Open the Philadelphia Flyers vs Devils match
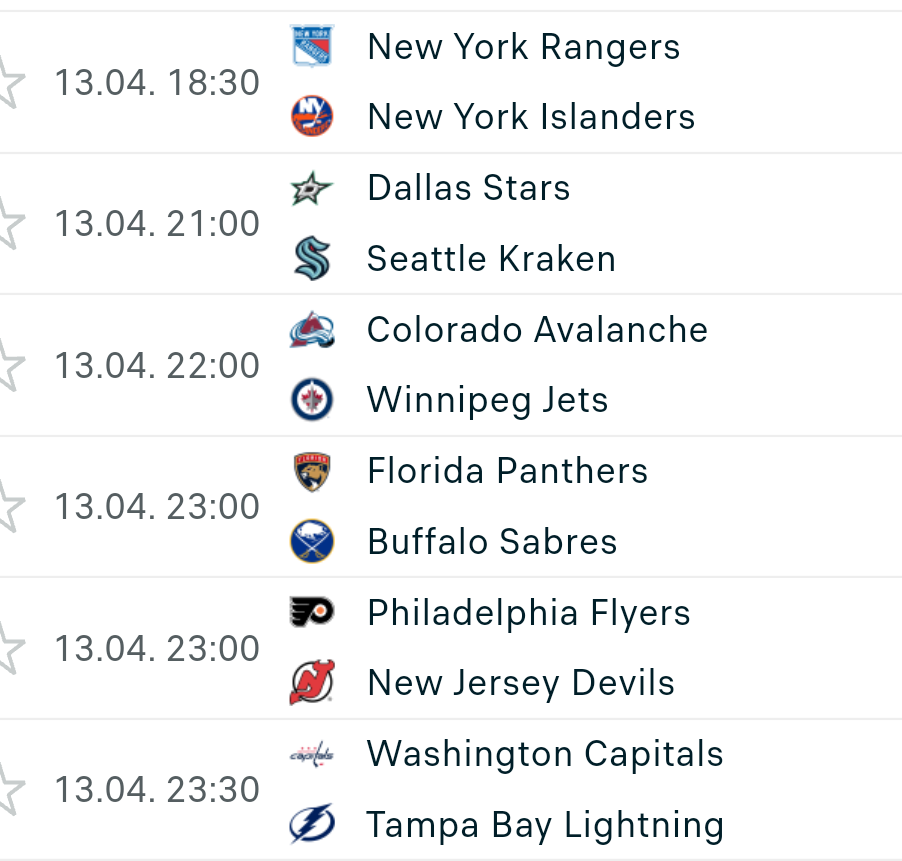 click(525, 648)
